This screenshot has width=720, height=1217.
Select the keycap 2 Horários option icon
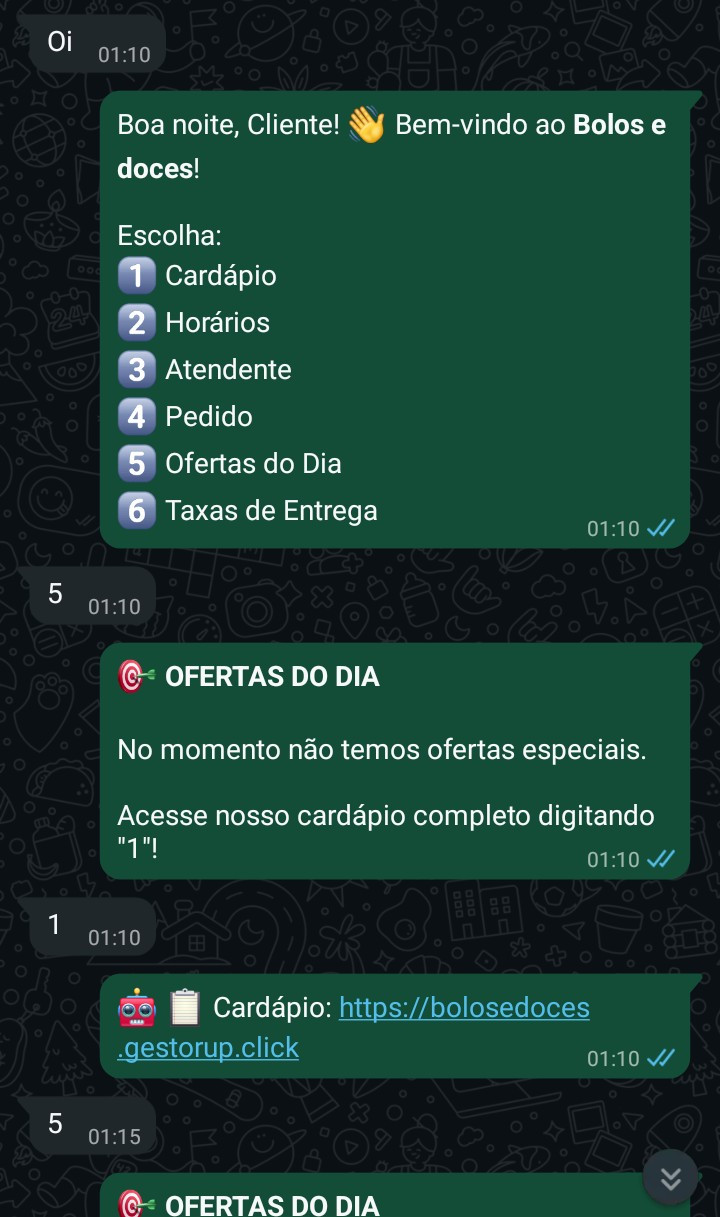(x=137, y=322)
